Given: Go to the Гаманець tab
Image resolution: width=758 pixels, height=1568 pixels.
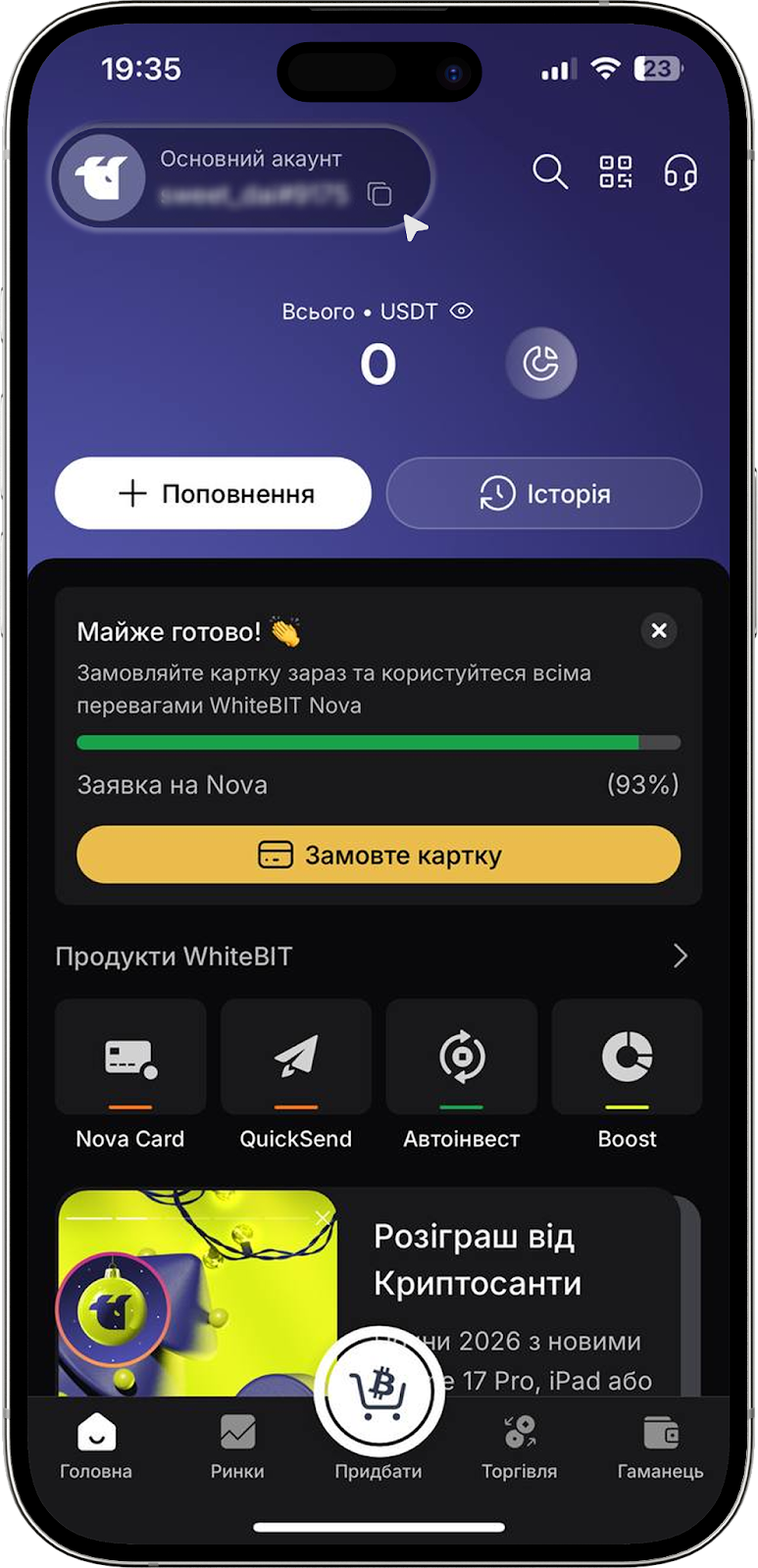Looking at the screenshot, I should [x=660, y=1445].
